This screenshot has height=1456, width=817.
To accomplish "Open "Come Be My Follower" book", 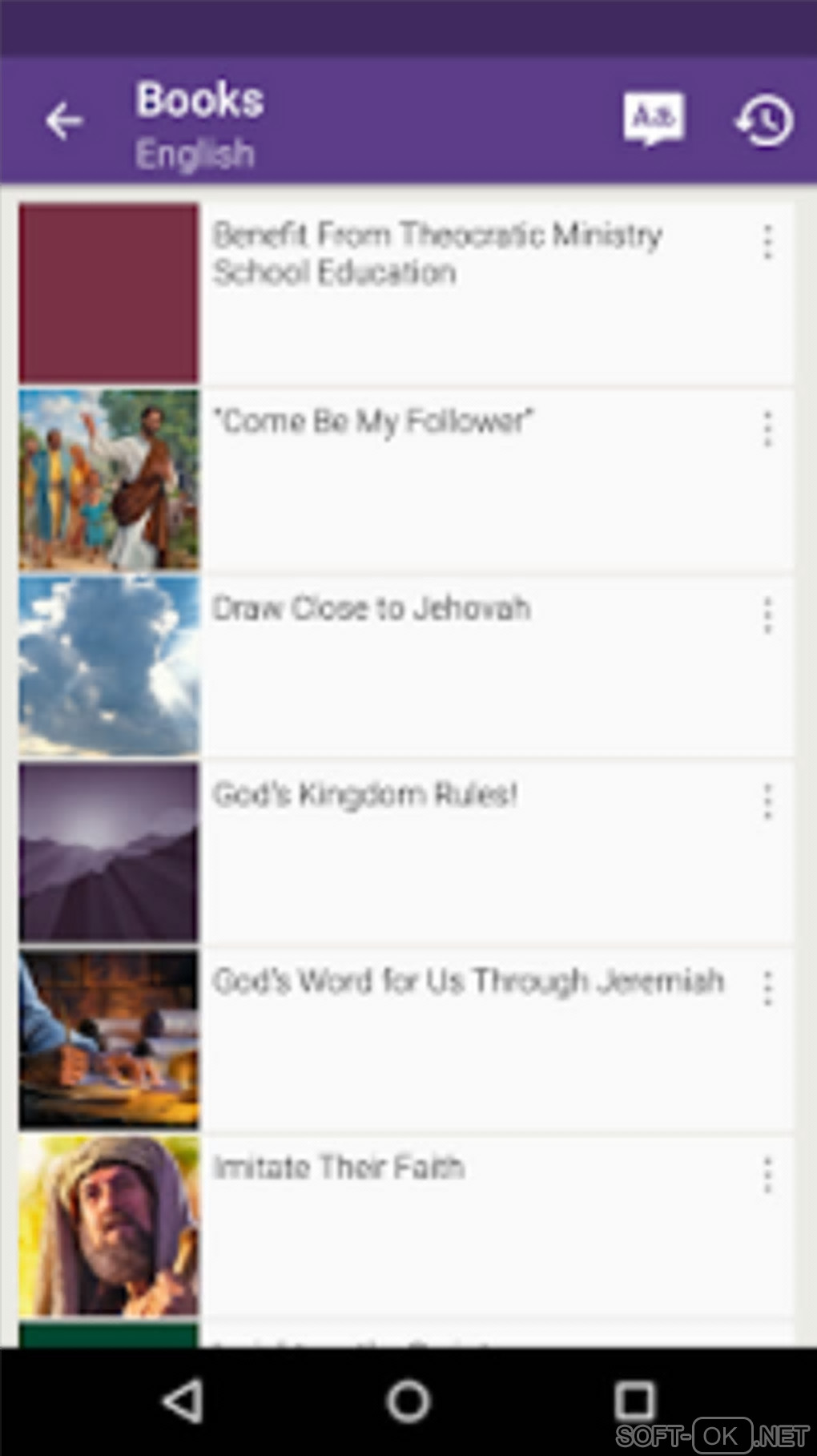I will point(373,421).
